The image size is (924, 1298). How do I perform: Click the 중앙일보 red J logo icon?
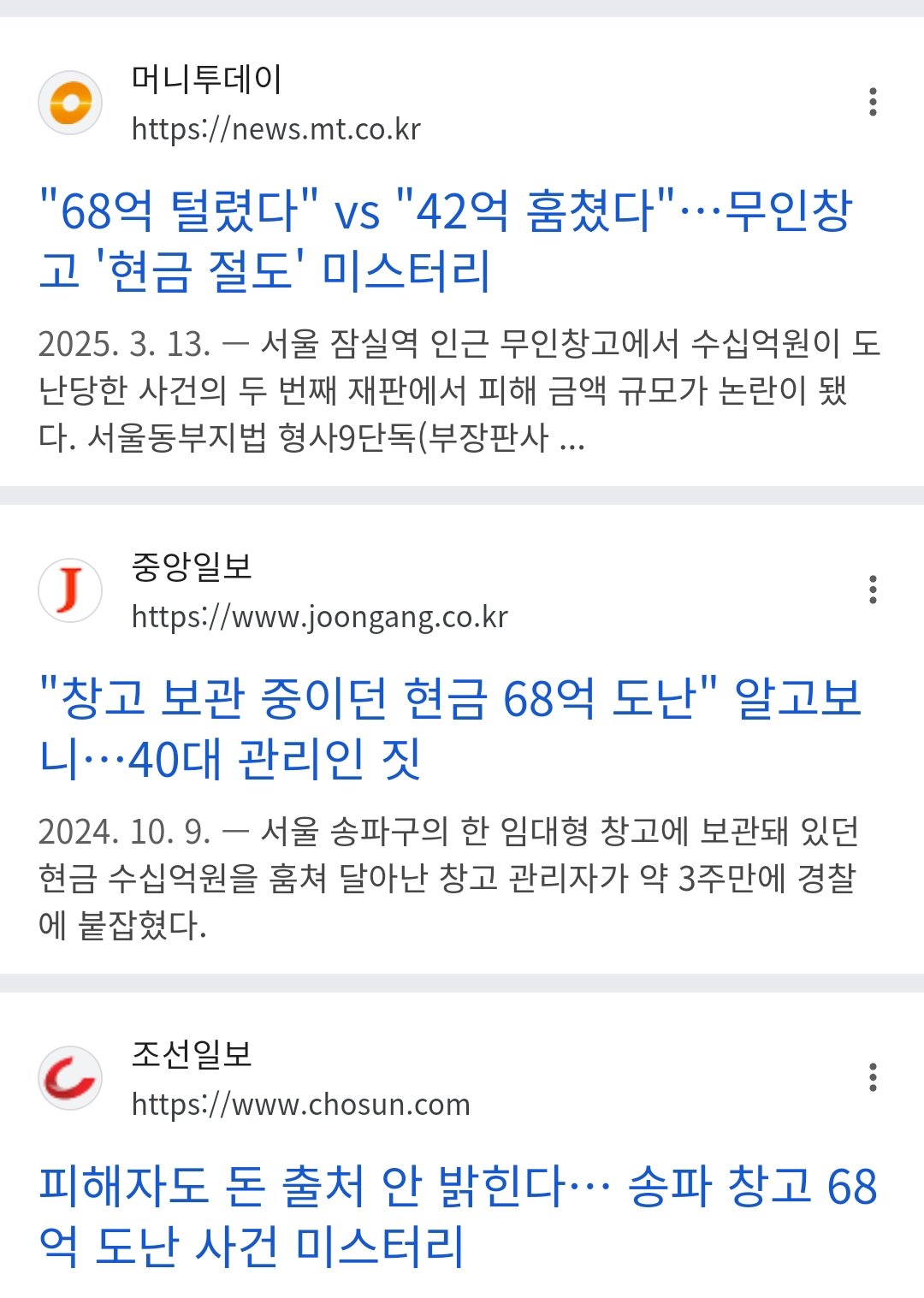[68, 588]
